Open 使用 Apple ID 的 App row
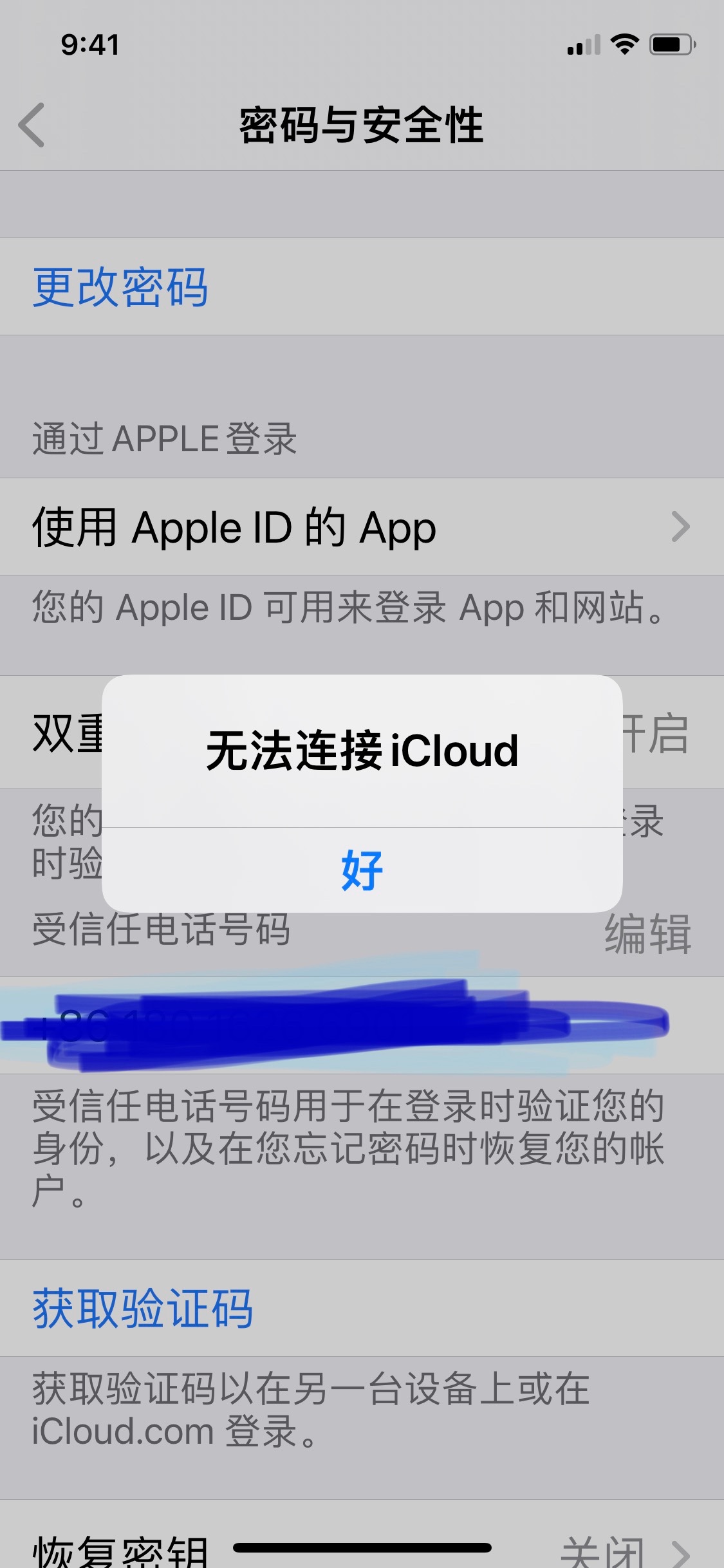Image resolution: width=724 pixels, height=1568 pixels. pos(360,527)
